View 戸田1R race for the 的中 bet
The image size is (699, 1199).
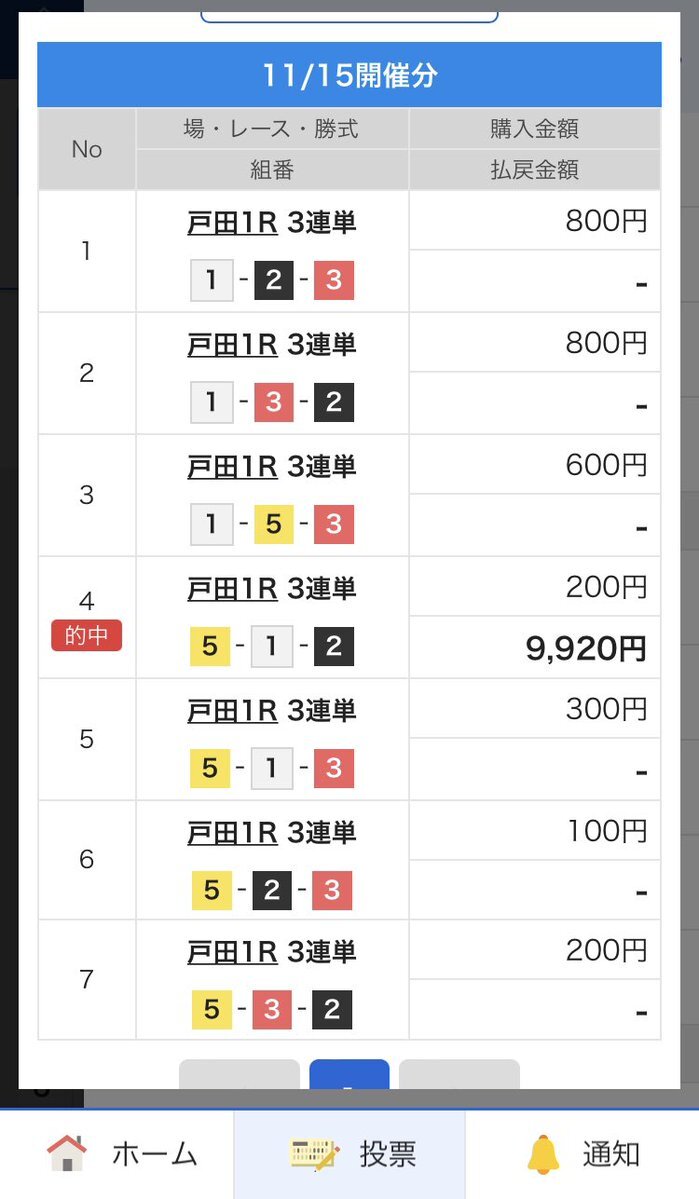pyautogui.click(x=232, y=588)
